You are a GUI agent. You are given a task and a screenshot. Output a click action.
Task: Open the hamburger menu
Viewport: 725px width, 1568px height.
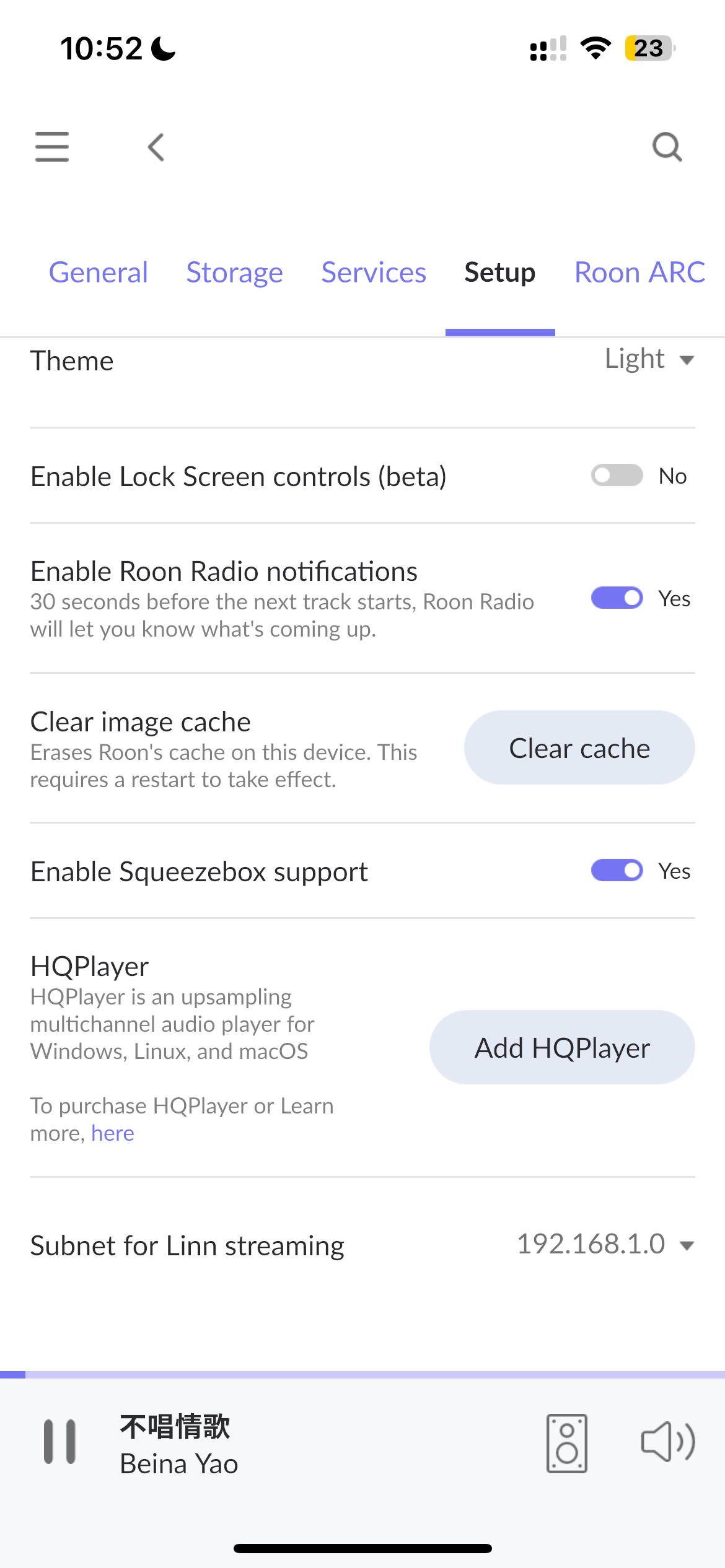[x=52, y=147]
